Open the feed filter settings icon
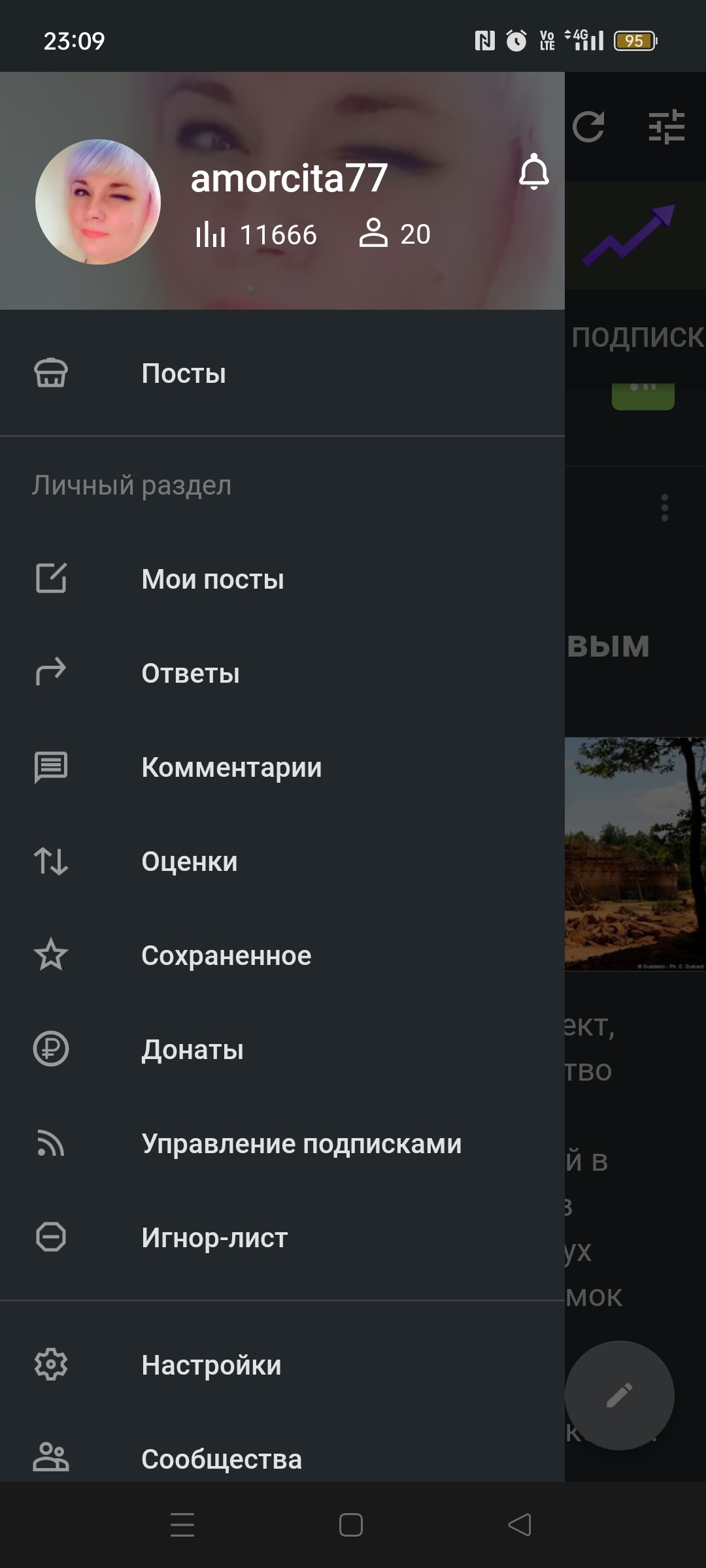 click(x=666, y=127)
